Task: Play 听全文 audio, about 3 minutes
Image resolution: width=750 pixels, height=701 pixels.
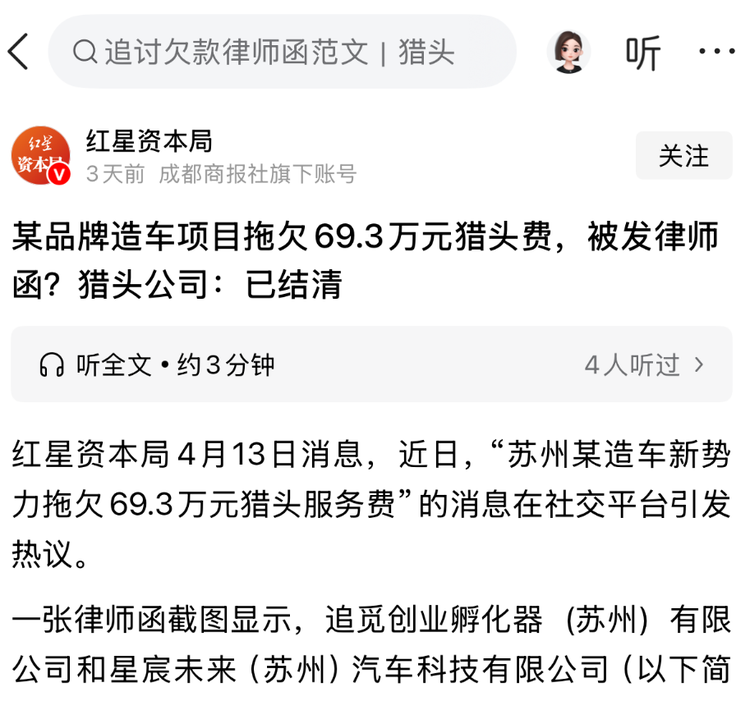Action: [x=157, y=365]
